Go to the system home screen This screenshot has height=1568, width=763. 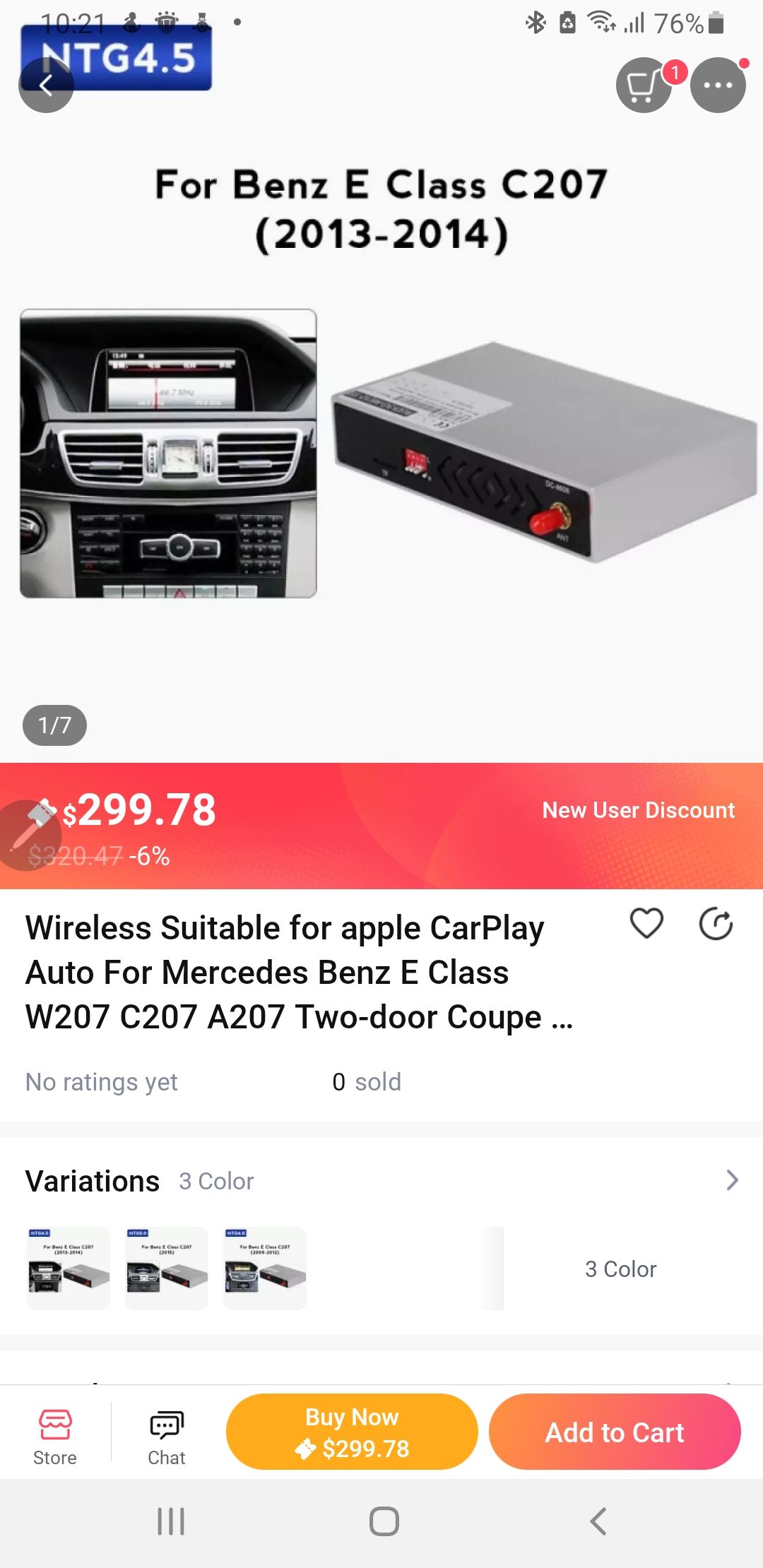click(x=384, y=1521)
